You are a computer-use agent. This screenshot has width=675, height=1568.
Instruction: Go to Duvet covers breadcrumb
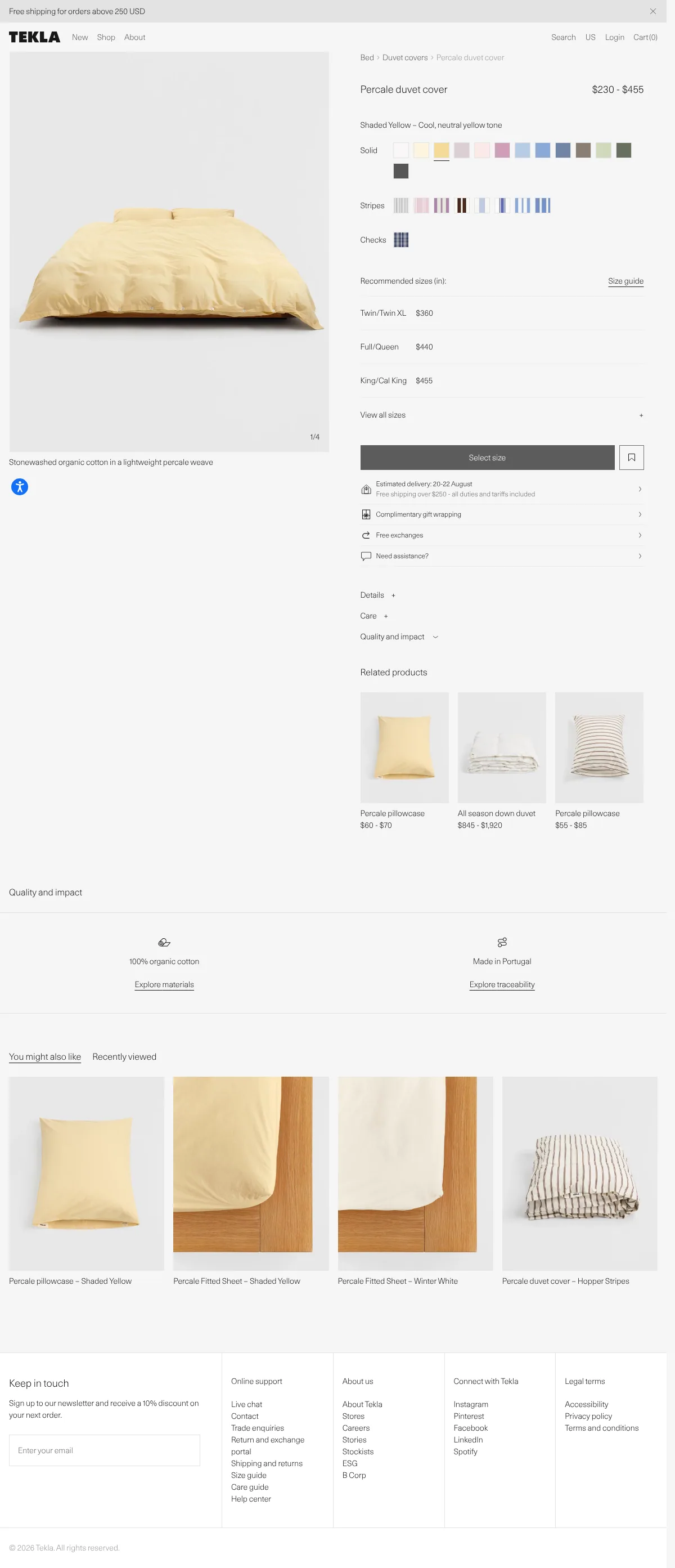click(404, 58)
